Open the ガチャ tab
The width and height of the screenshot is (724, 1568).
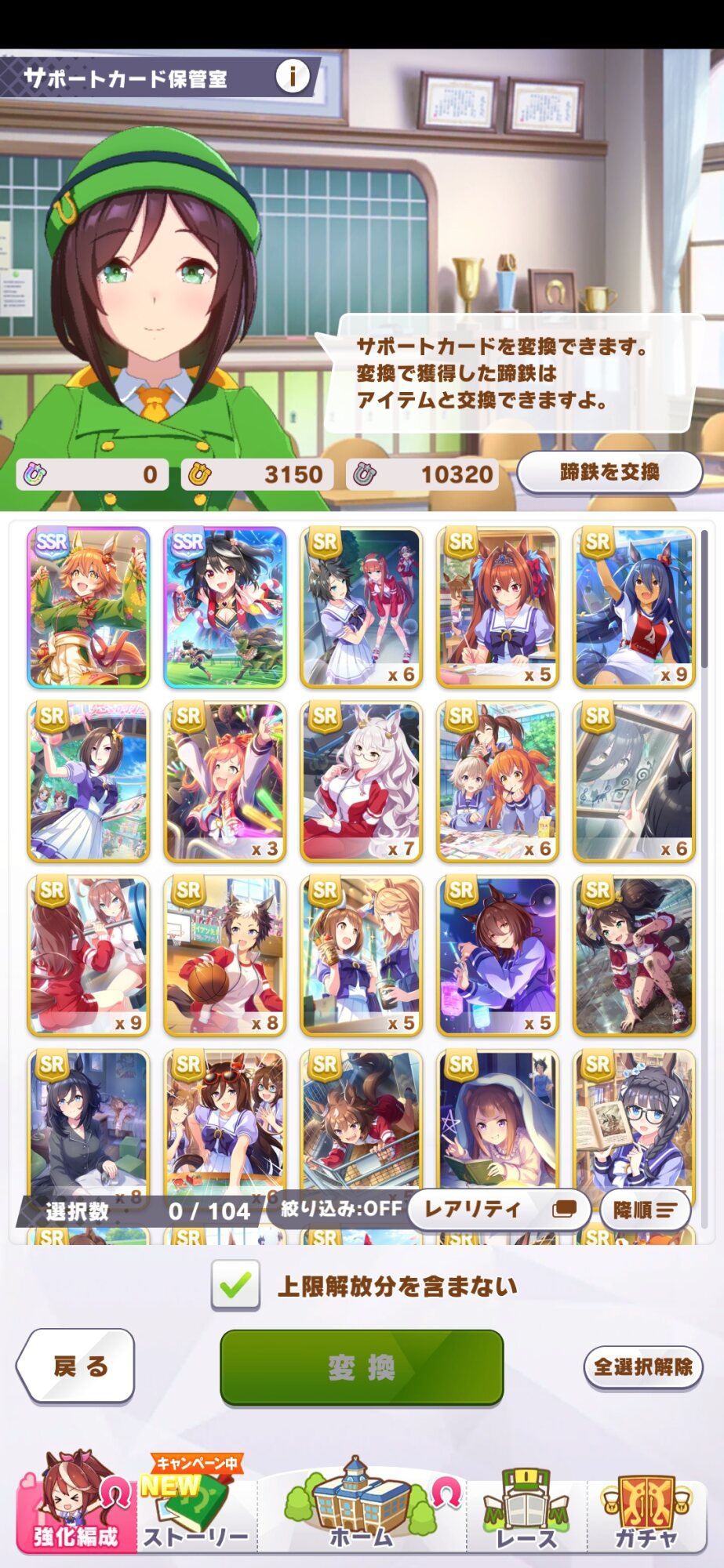646,1509
